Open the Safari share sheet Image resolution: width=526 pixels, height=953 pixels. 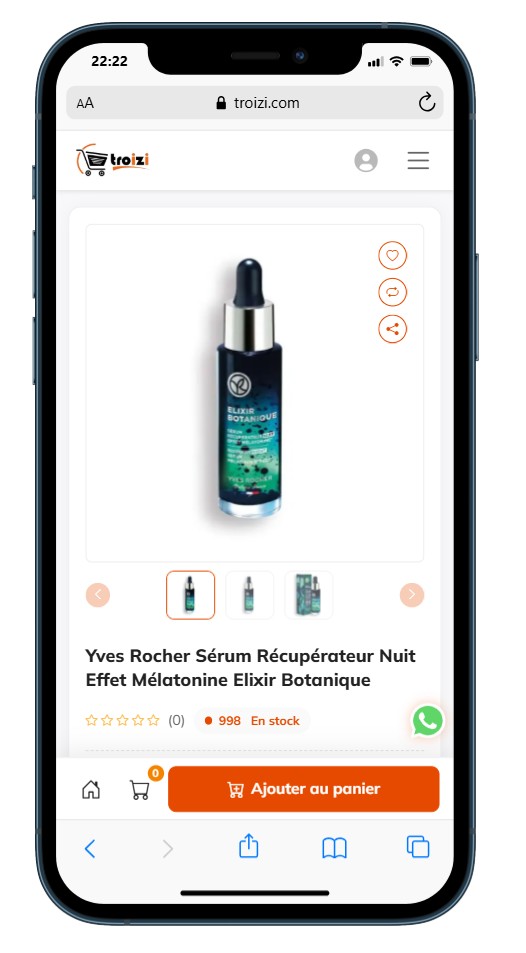(x=249, y=846)
